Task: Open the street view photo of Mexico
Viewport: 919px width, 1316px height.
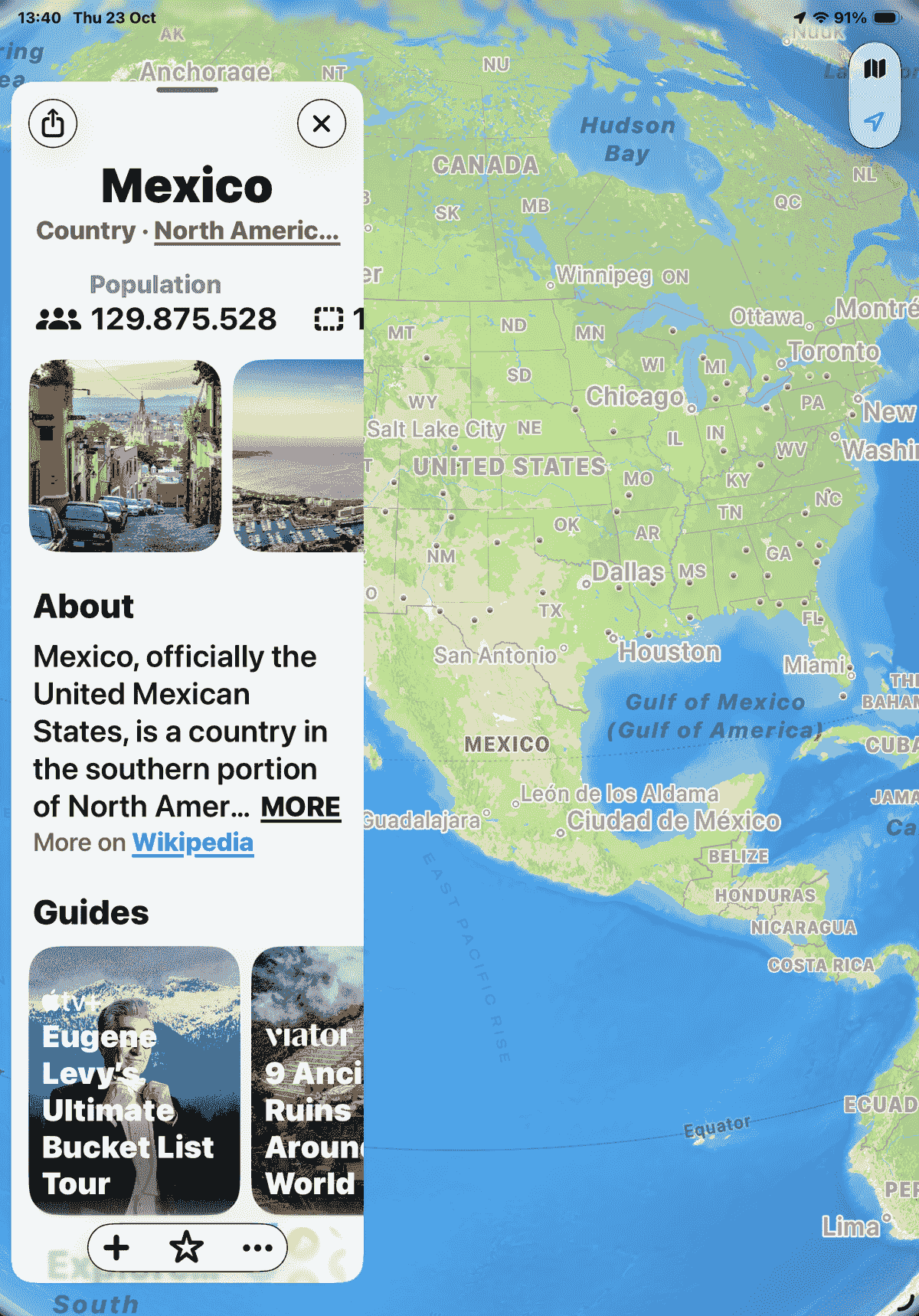Action: click(x=125, y=456)
